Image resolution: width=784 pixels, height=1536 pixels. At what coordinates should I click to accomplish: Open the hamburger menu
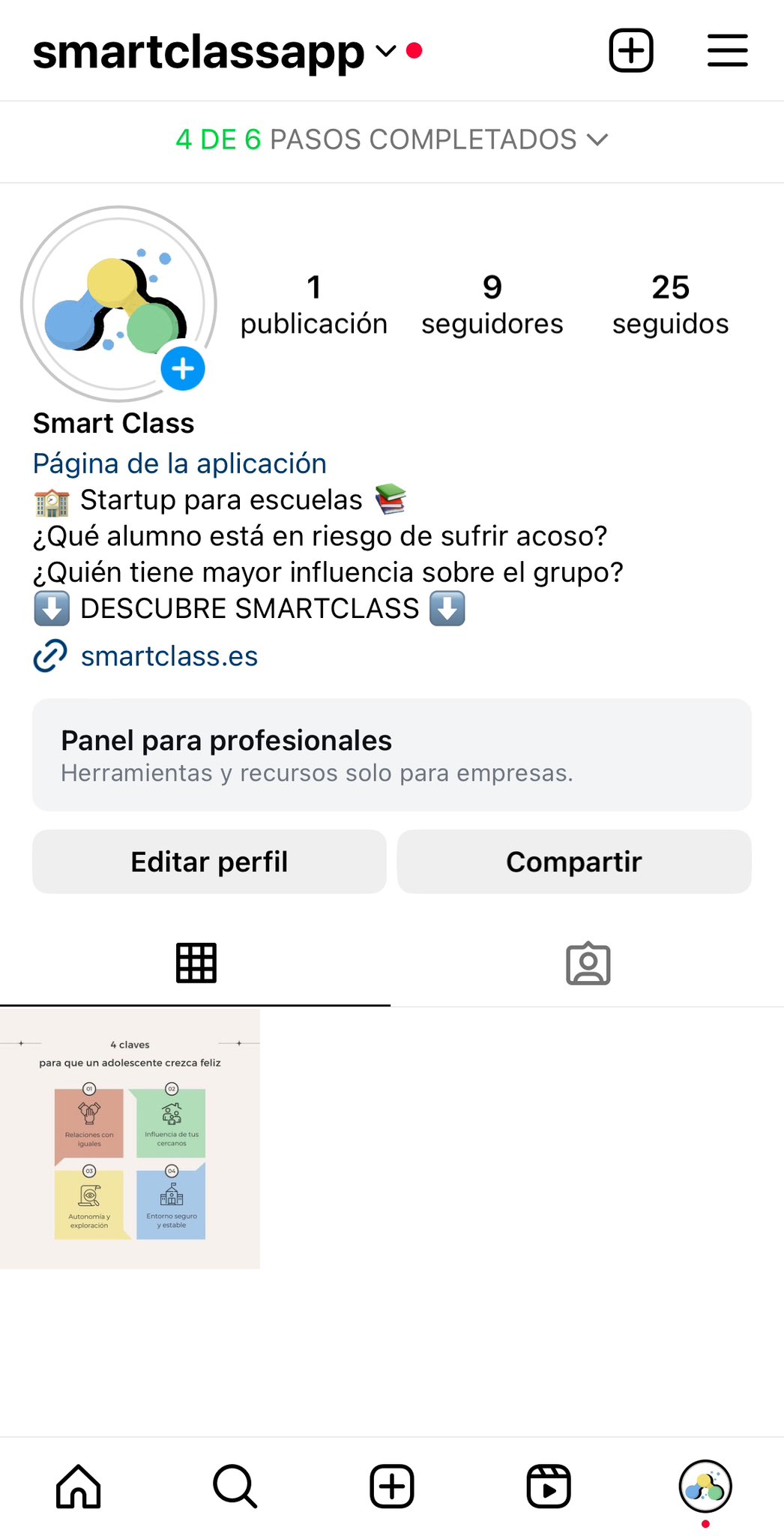[728, 51]
